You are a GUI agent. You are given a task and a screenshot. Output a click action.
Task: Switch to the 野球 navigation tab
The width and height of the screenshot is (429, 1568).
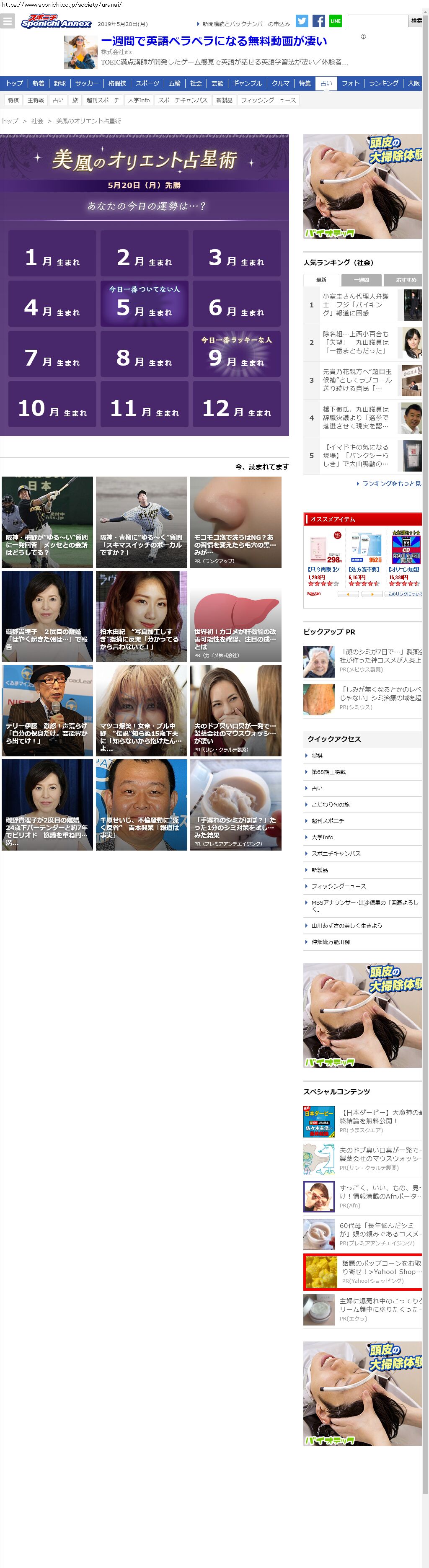pos(59,83)
